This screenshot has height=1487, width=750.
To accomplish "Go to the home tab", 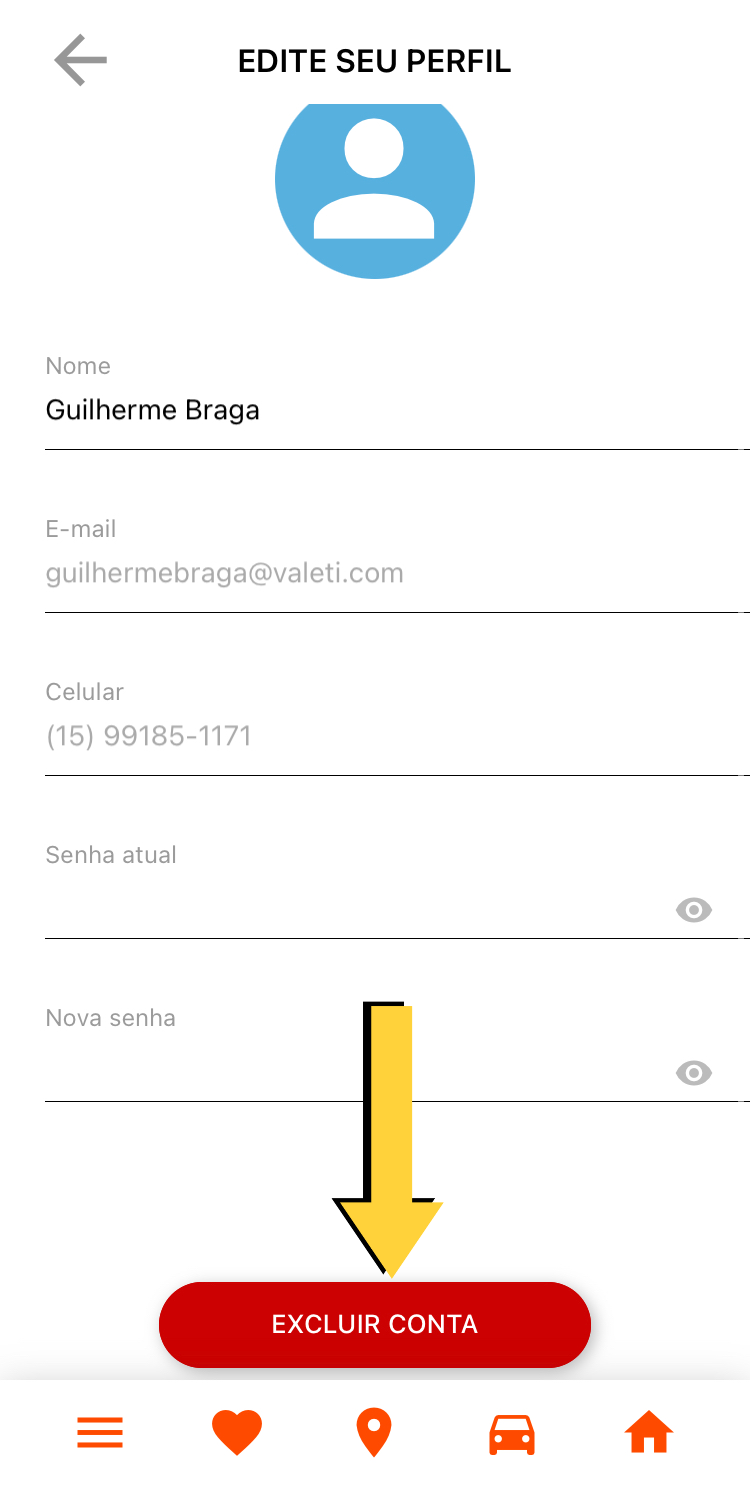I will pos(649,1432).
